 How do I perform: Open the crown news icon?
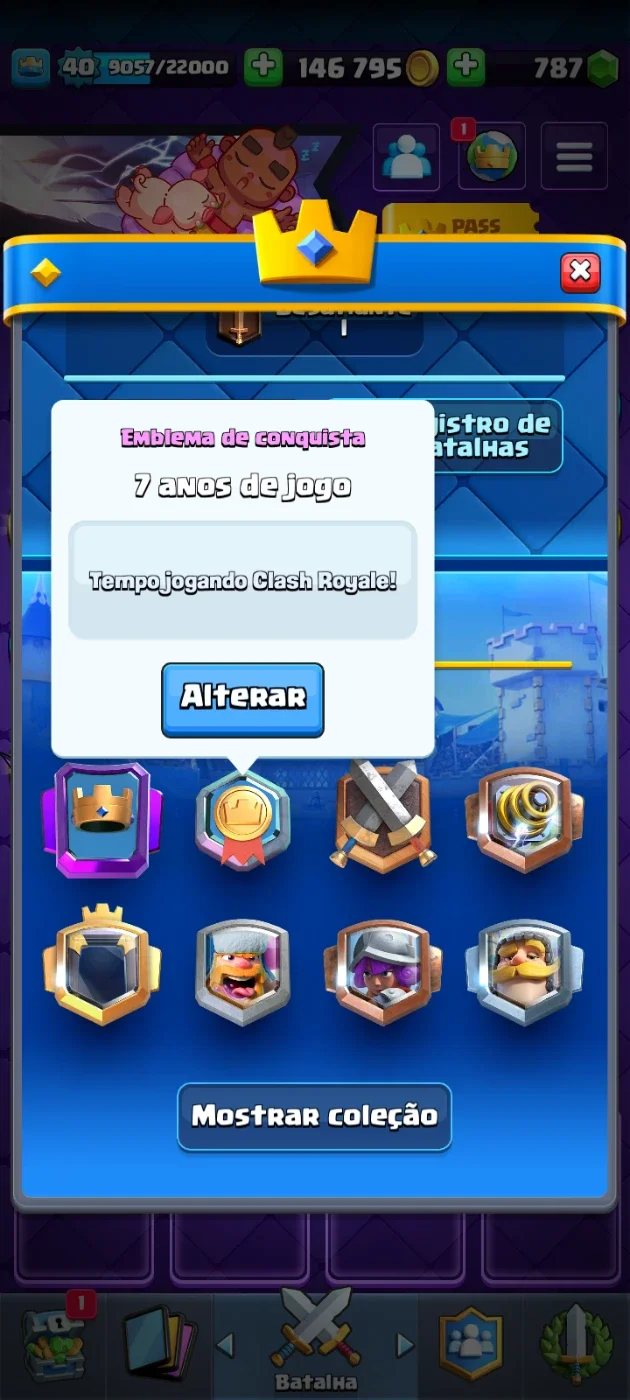coord(491,156)
